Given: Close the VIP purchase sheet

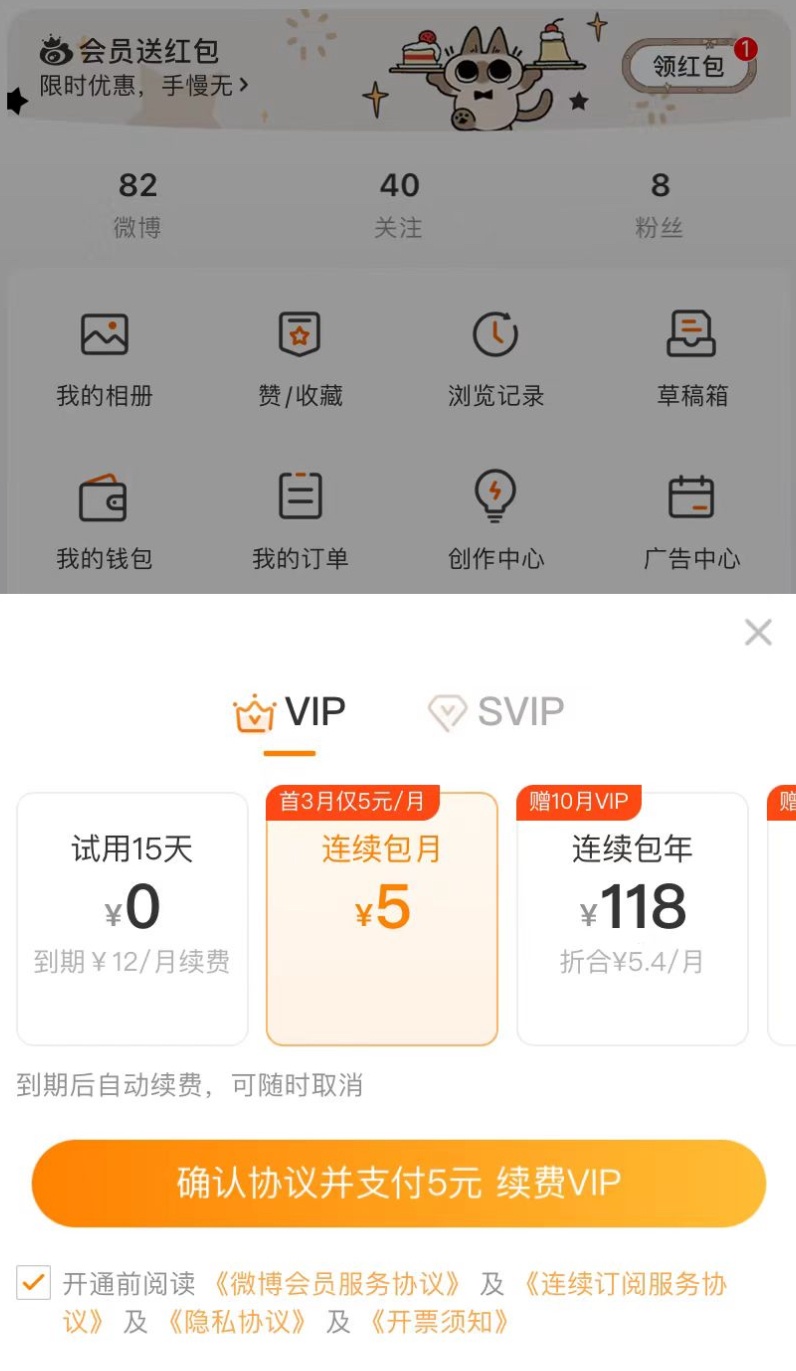Looking at the screenshot, I should 758,632.
